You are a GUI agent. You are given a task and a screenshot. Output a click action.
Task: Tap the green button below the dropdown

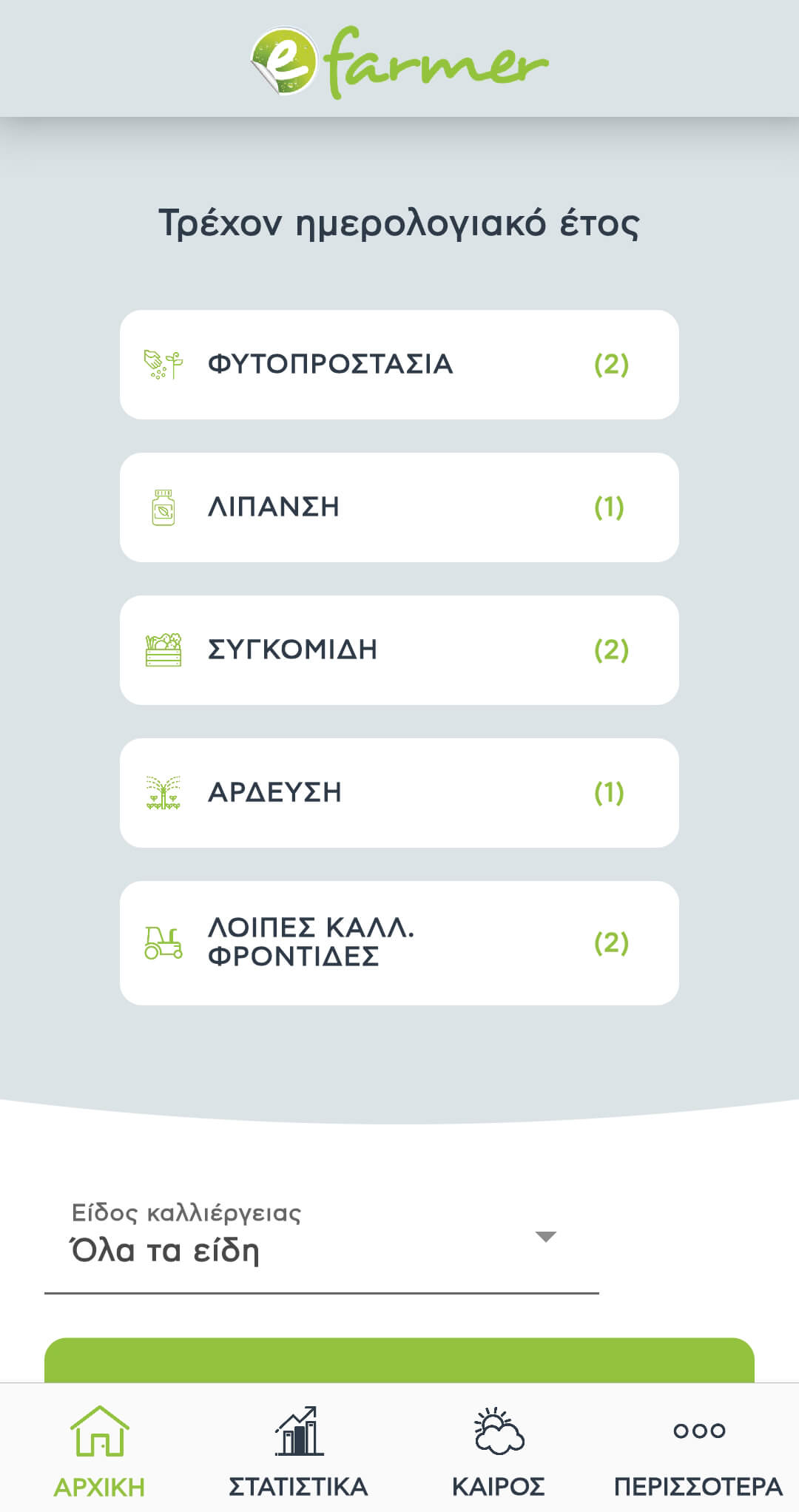coord(399,1361)
